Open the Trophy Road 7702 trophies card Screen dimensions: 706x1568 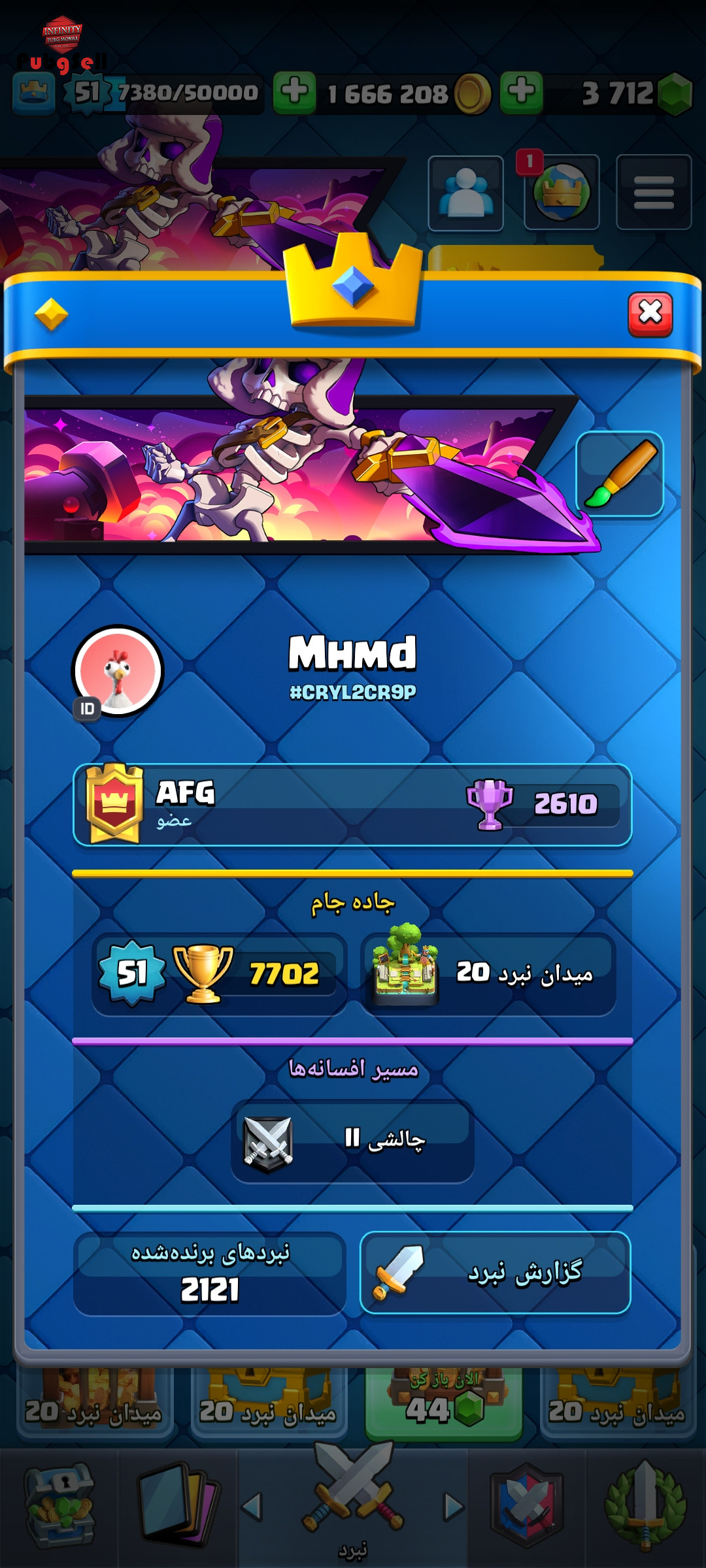[x=220, y=974]
